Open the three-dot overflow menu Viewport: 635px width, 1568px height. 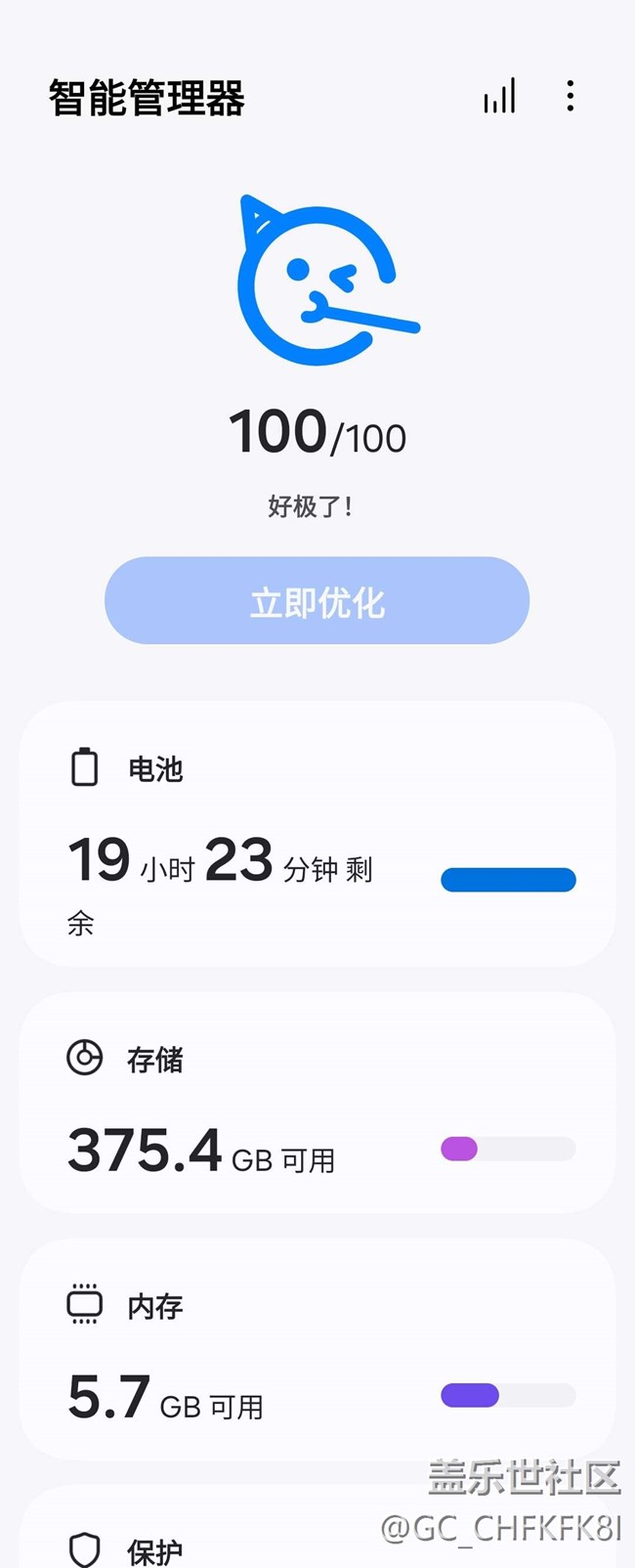[x=571, y=96]
